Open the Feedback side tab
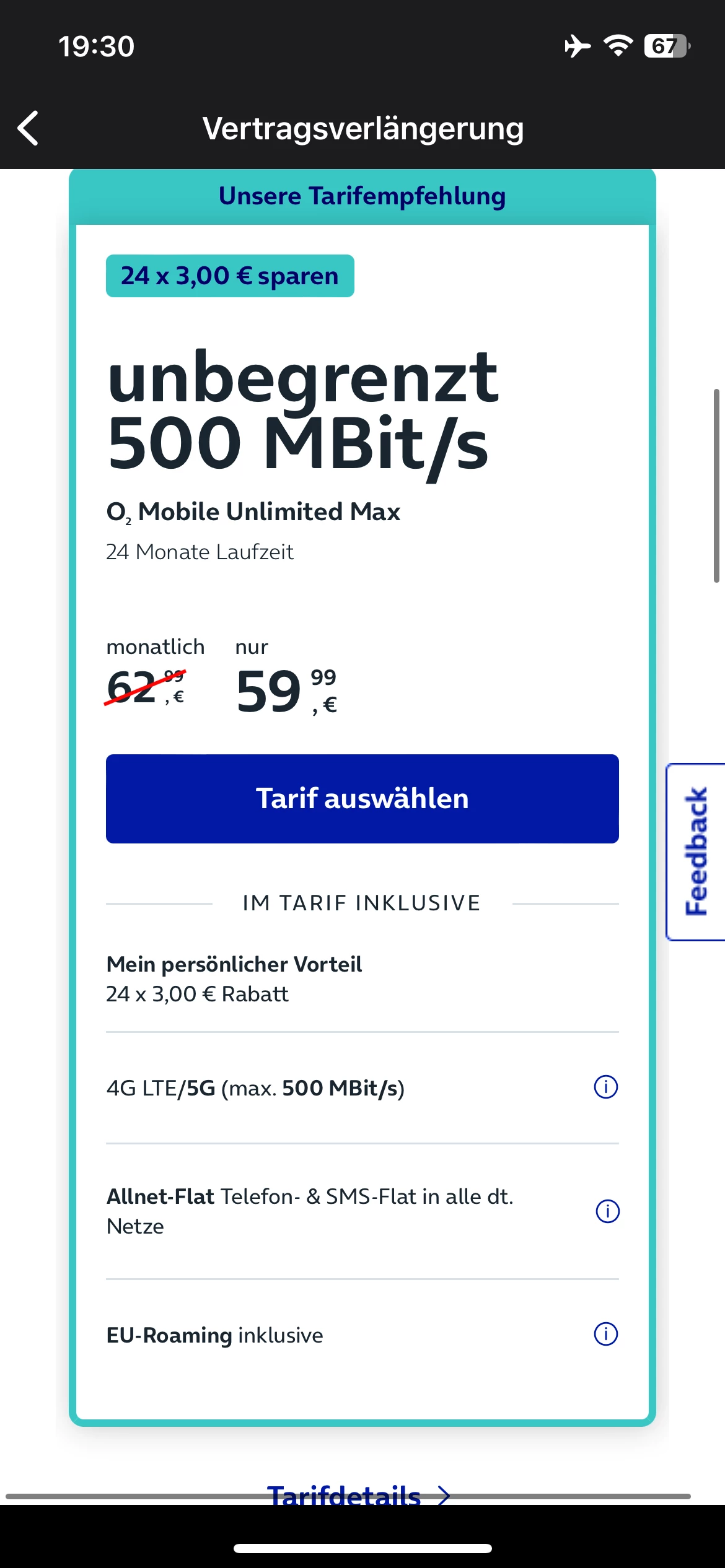This screenshot has height=1568, width=725. (696, 852)
